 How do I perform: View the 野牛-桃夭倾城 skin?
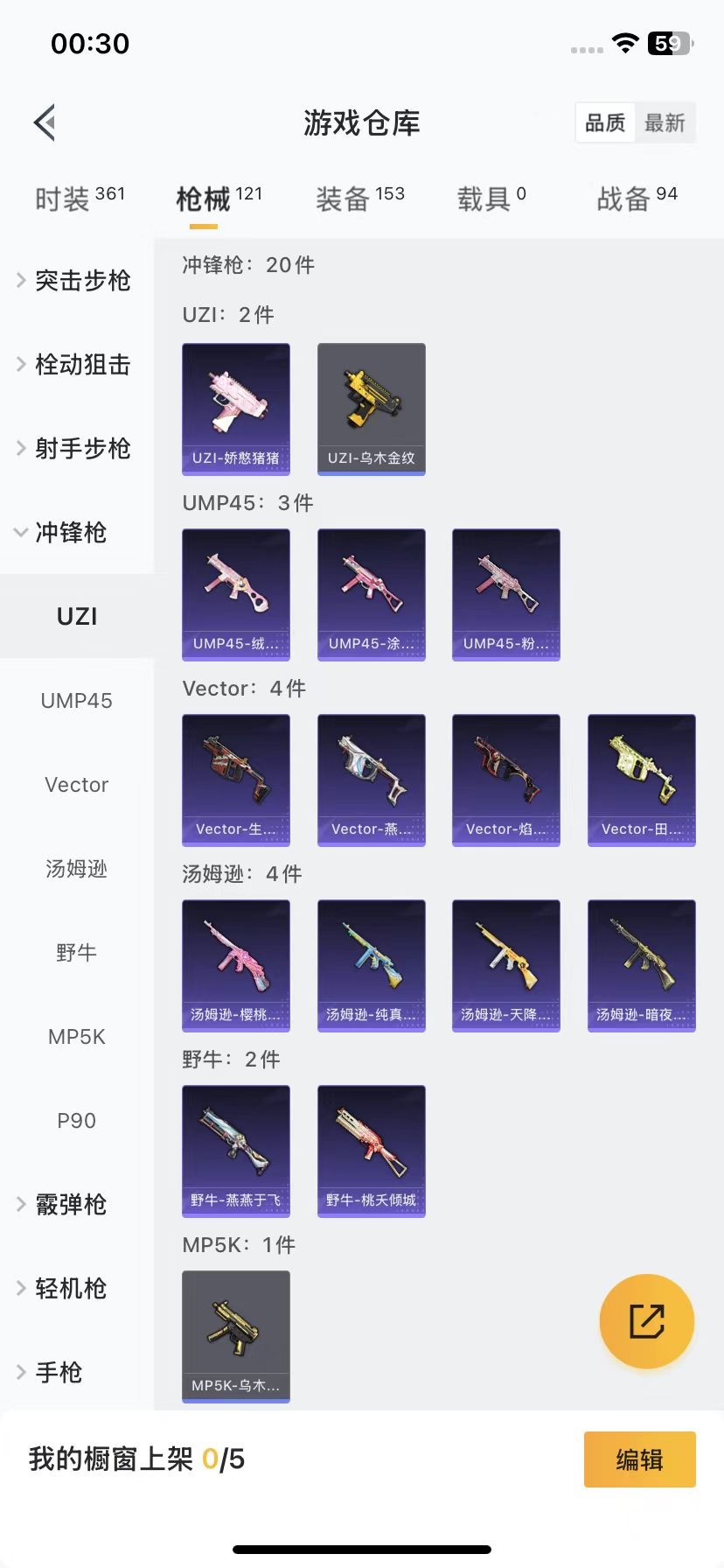[372, 1151]
